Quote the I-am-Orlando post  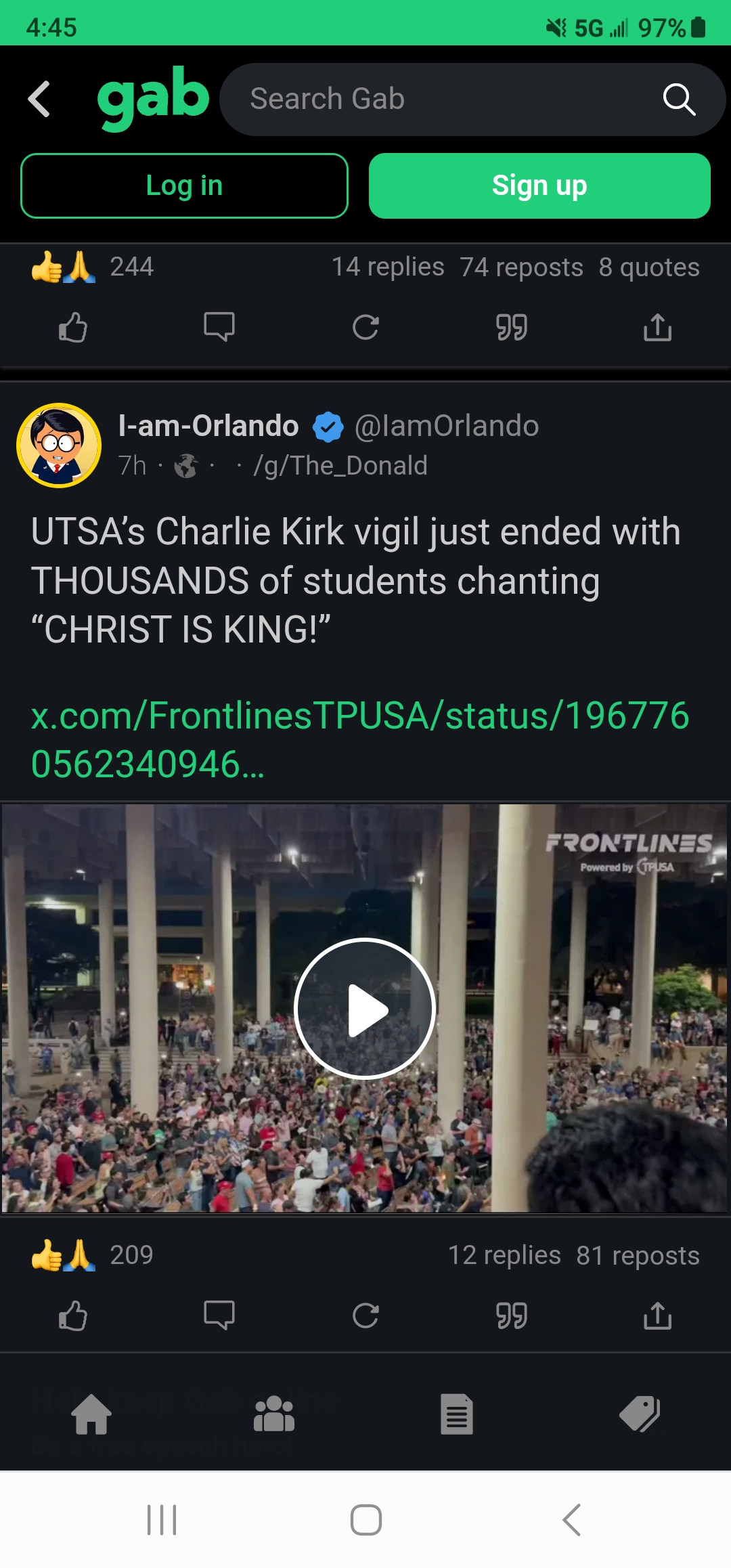(512, 1316)
